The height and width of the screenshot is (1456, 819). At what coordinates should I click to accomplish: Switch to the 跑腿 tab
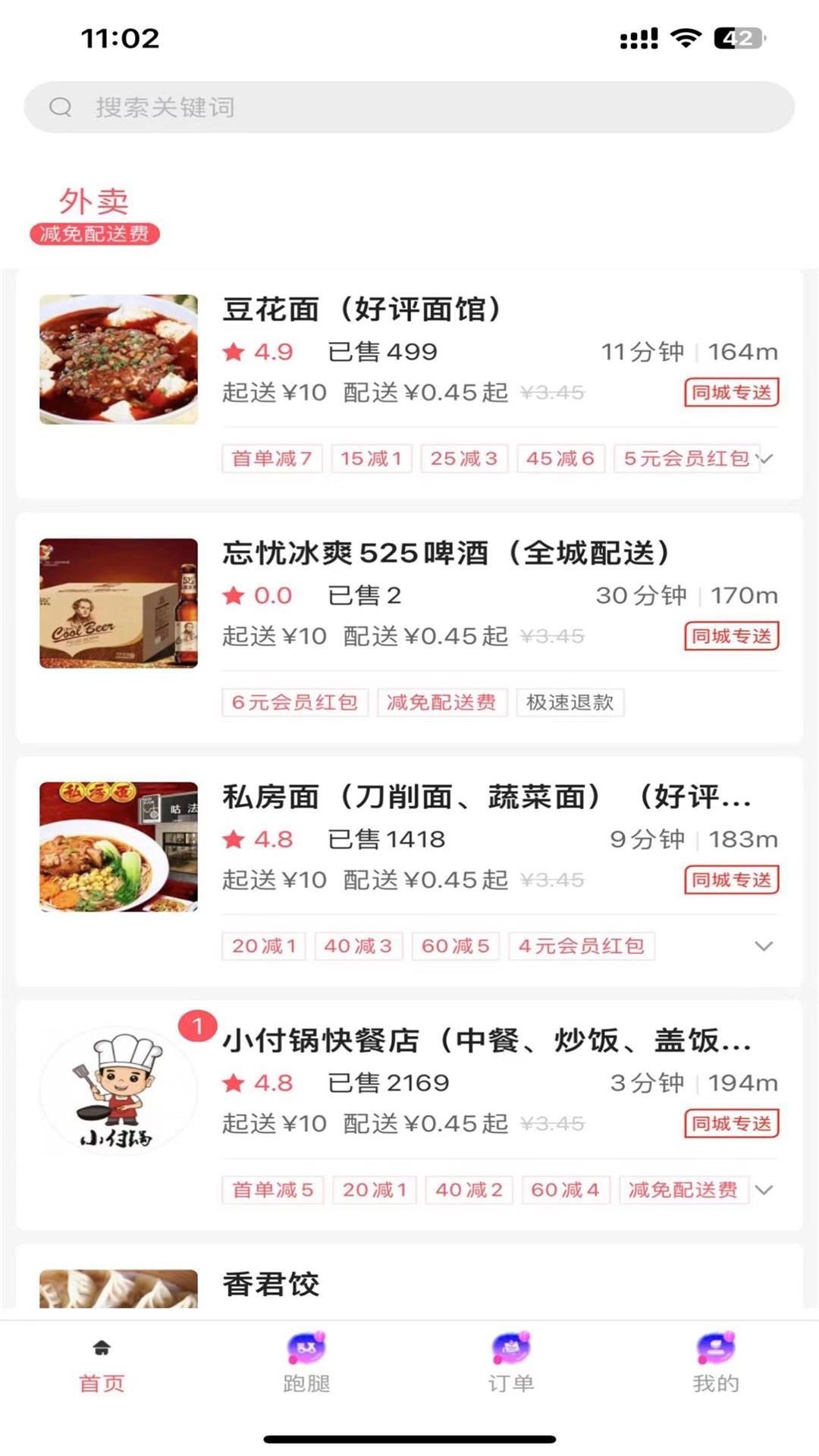[x=306, y=1365]
